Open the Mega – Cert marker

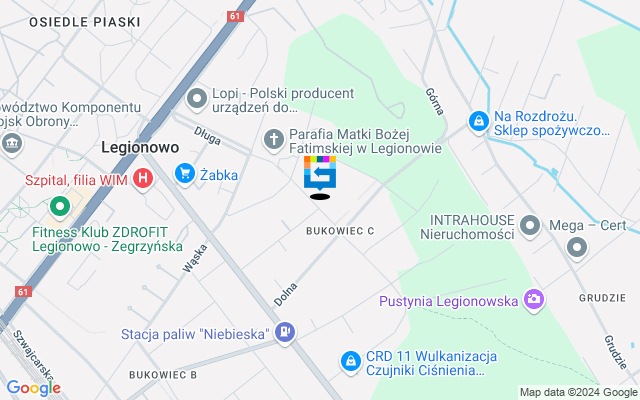pos(575,246)
